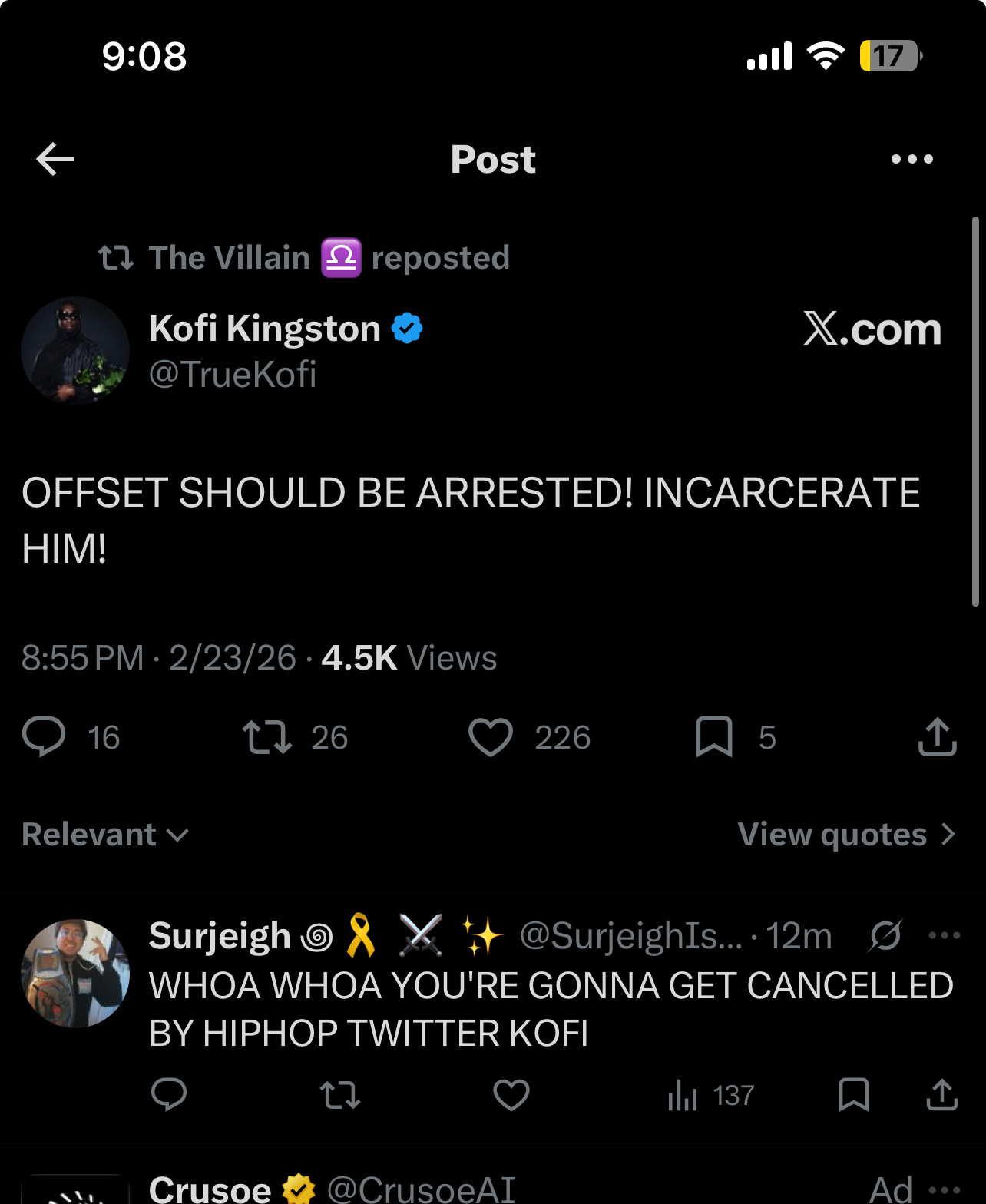Share Kofi Kingston's post
This screenshot has width=986, height=1204.
click(937, 737)
